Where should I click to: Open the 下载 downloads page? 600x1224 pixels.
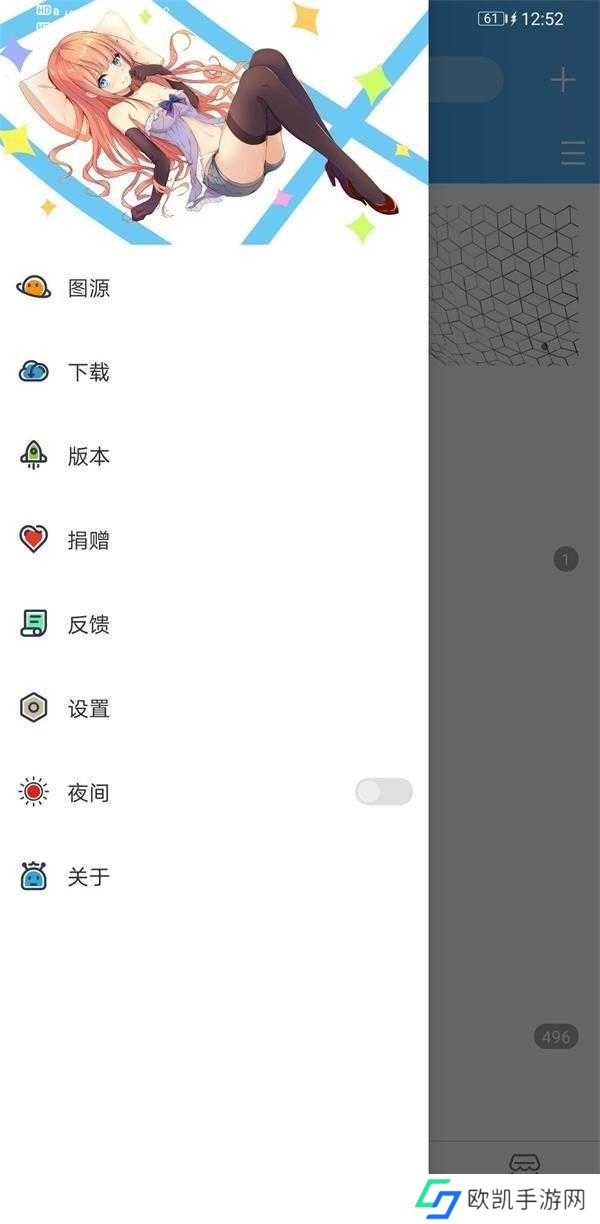[x=214, y=372]
